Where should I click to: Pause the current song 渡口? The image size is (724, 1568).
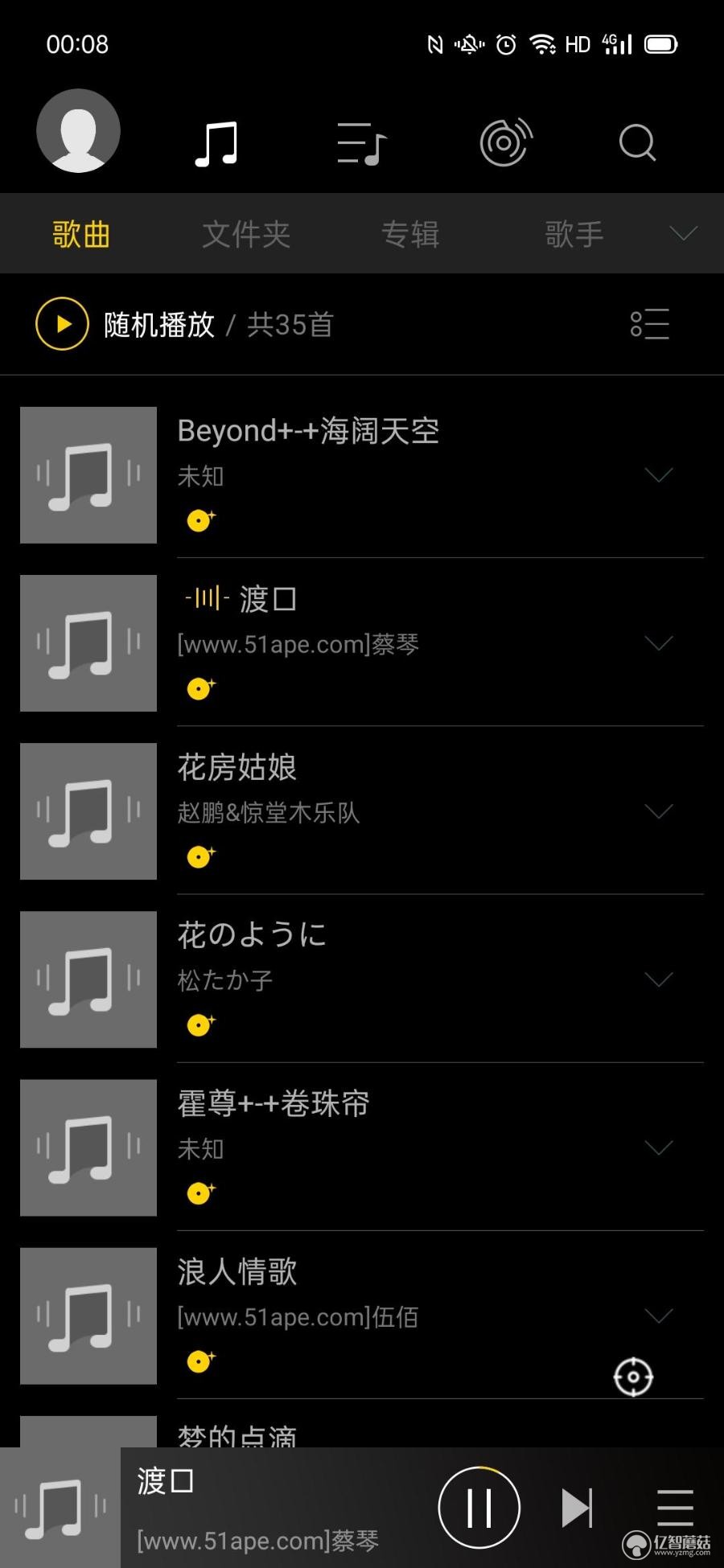(x=479, y=1507)
